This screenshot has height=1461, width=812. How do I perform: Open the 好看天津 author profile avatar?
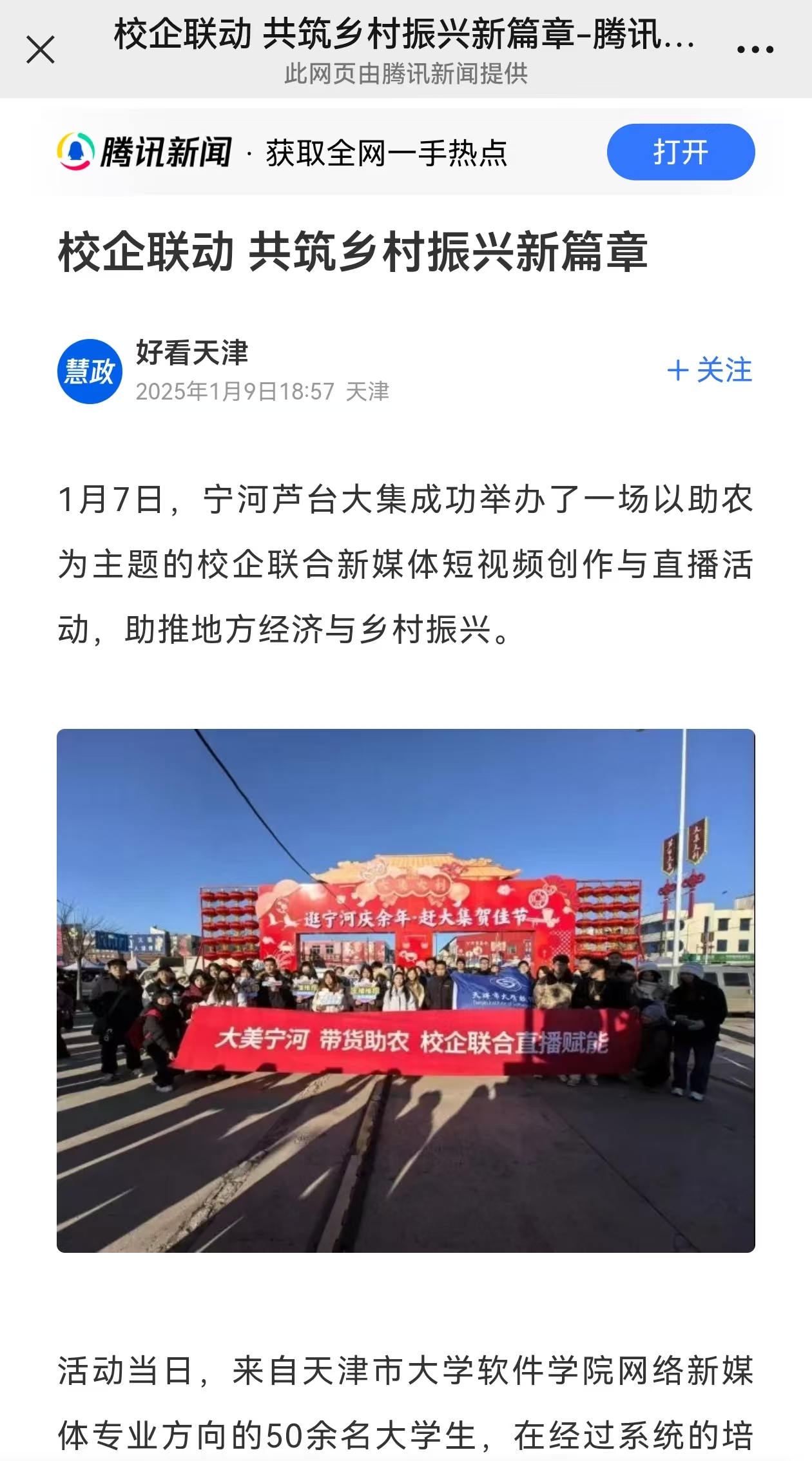click(90, 371)
